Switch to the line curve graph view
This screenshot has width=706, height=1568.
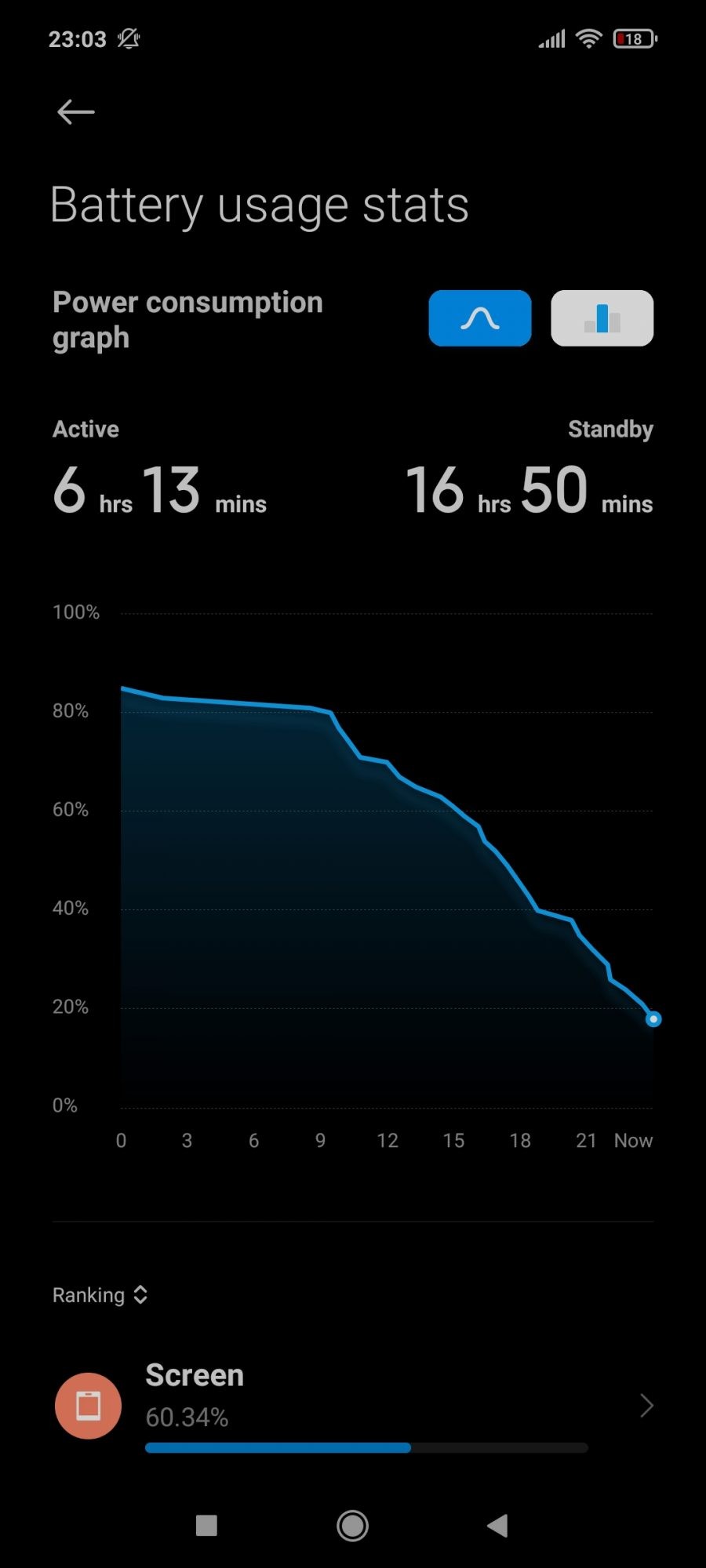tap(479, 318)
